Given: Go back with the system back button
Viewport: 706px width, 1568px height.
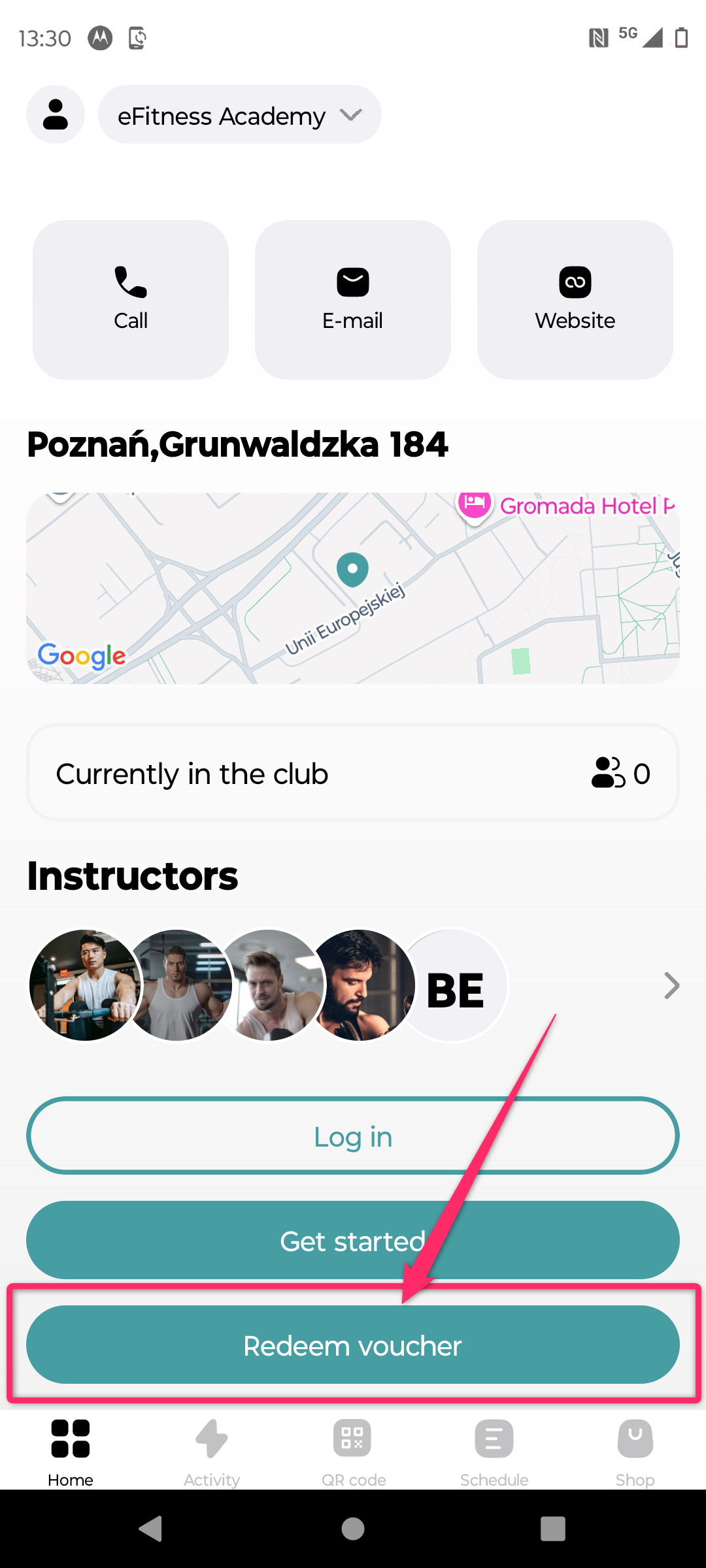Looking at the screenshot, I should point(152,1529).
